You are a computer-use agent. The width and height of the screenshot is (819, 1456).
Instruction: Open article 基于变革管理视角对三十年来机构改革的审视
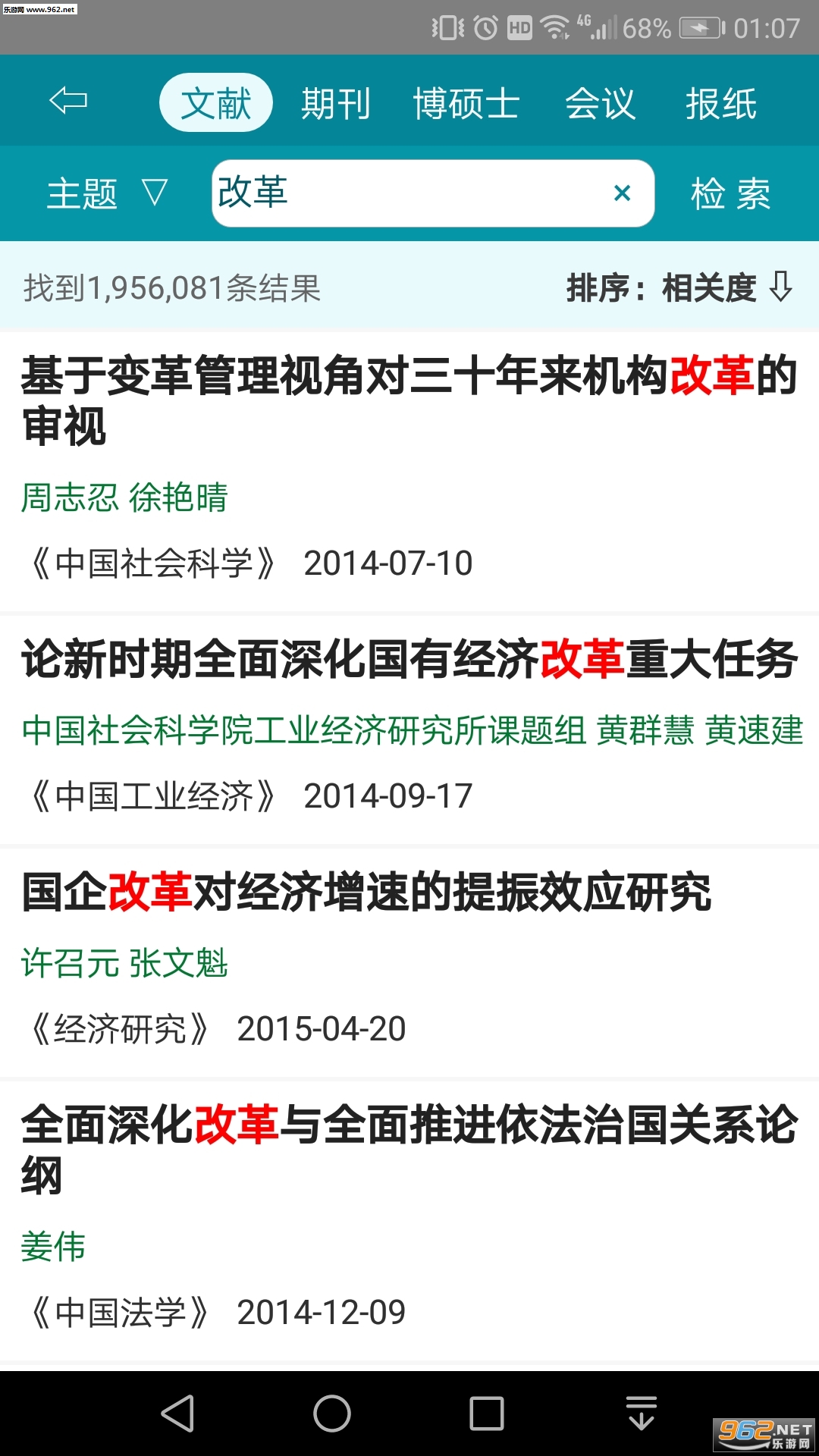tap(408, 400)
